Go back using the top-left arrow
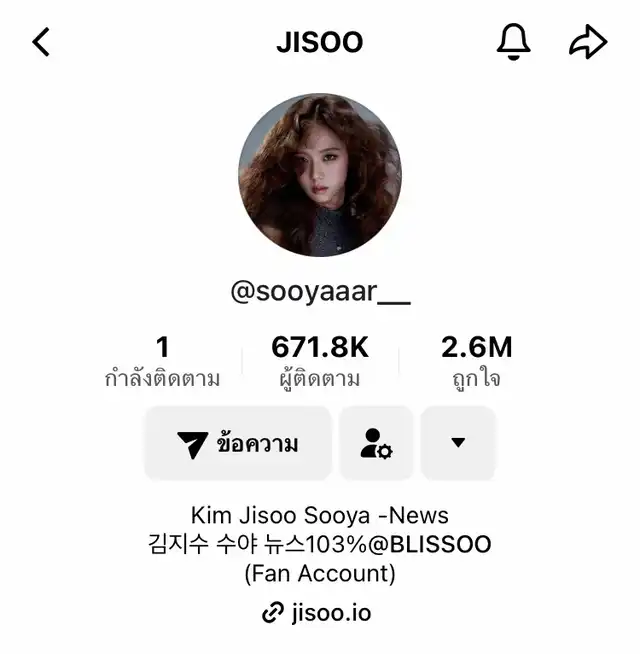Viewport: 640px width, 654px height. point(41,42)
